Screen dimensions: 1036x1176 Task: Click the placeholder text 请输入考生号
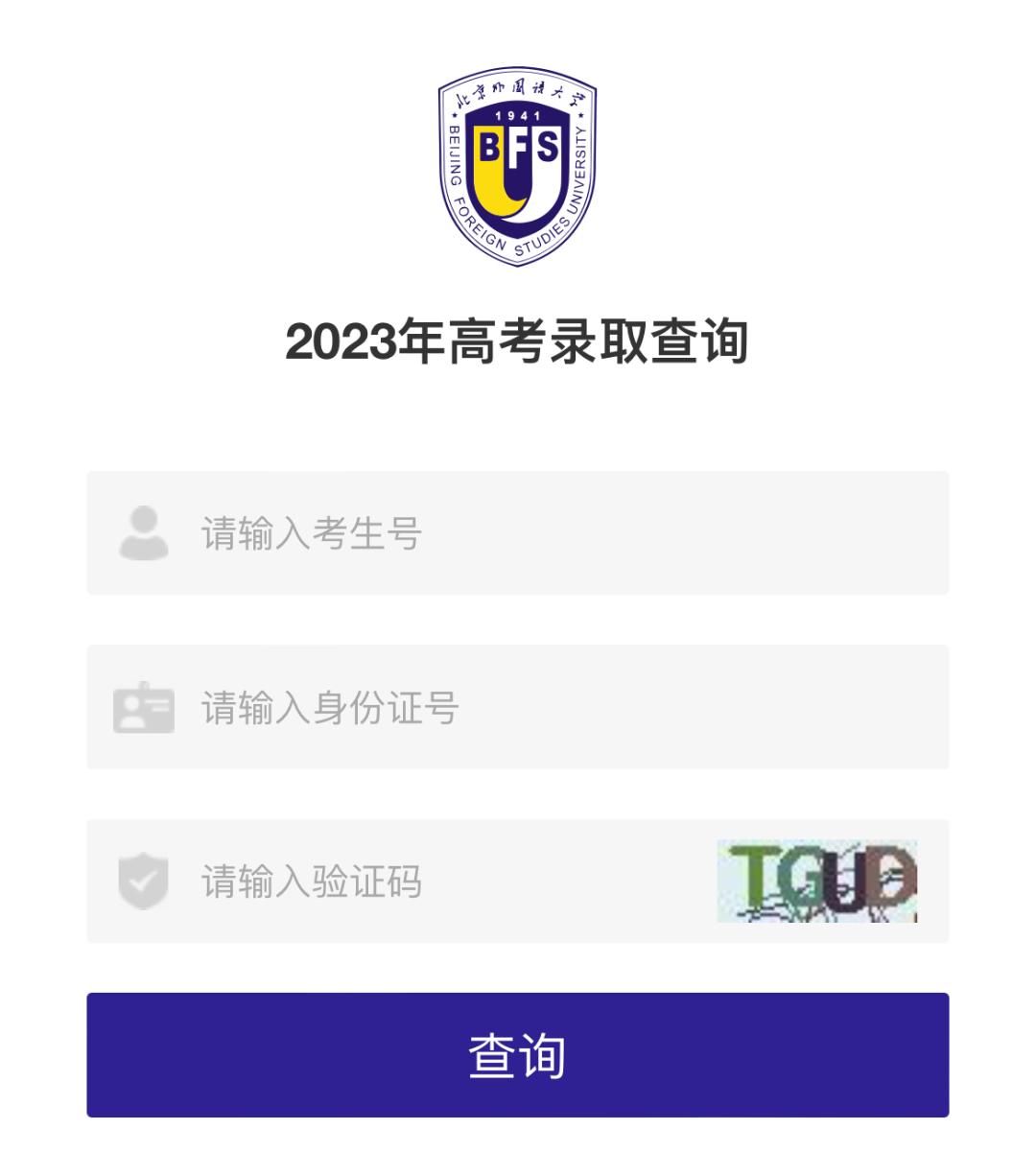pos(310,534)
